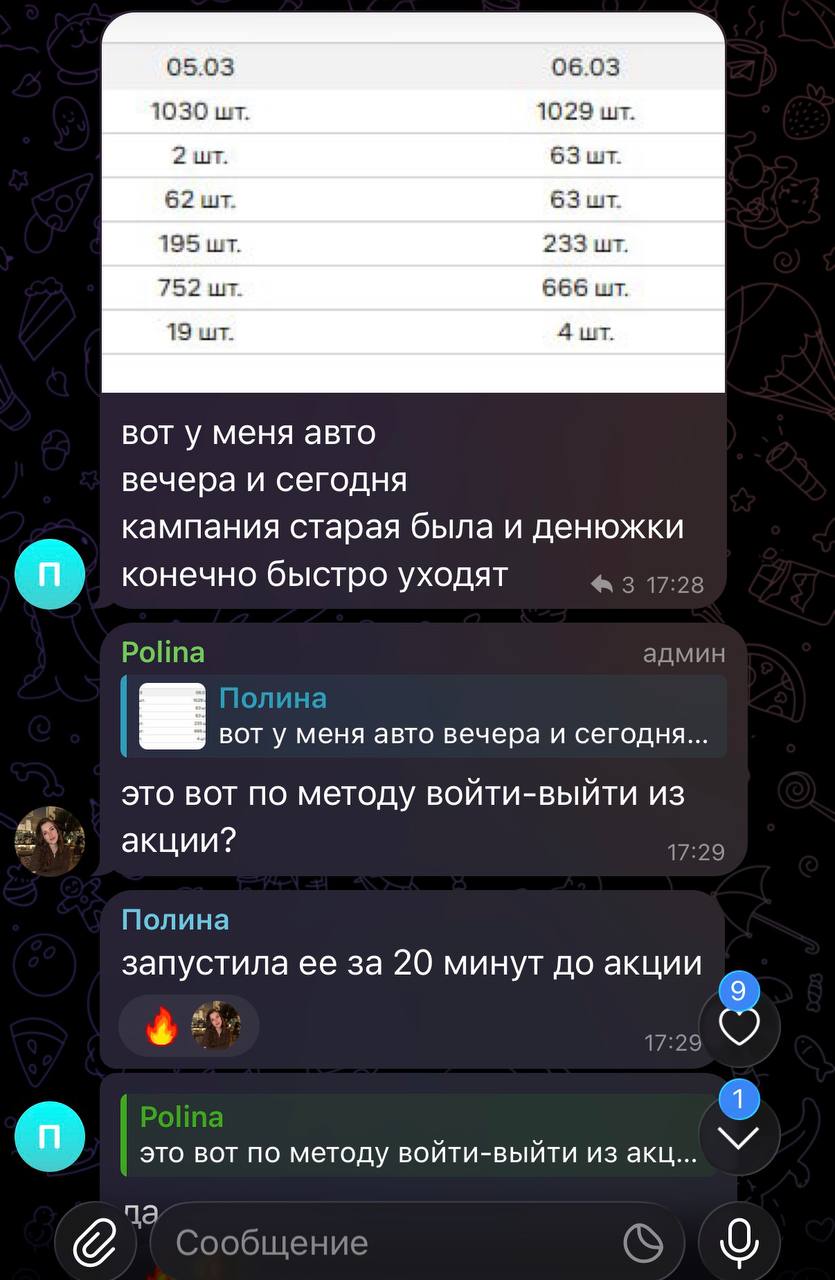This screenshot has height=1280, width=835.
Task: Record a voice message with the microphone
Action: [739, 1243]
